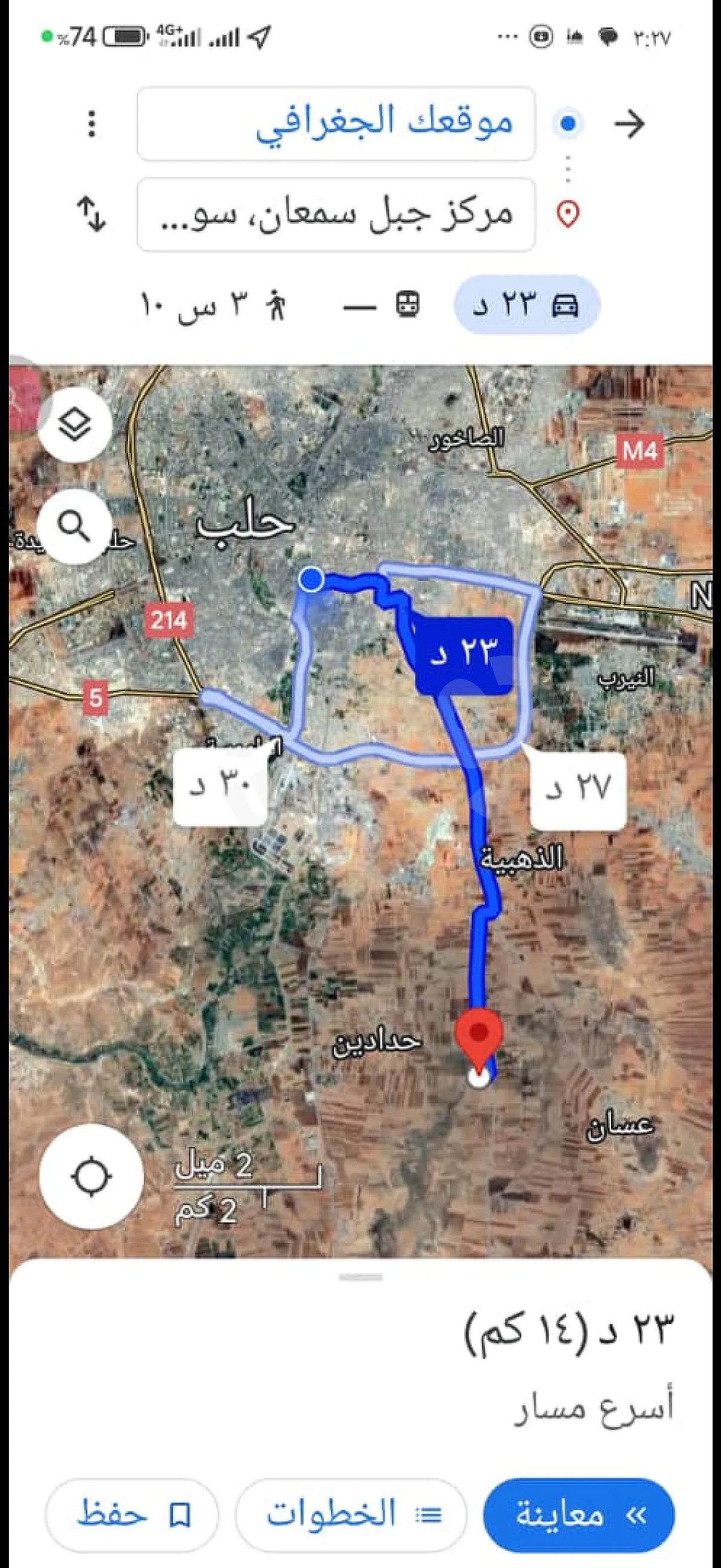
Task: Save the route with حفظ
Action: (132, 1515)
